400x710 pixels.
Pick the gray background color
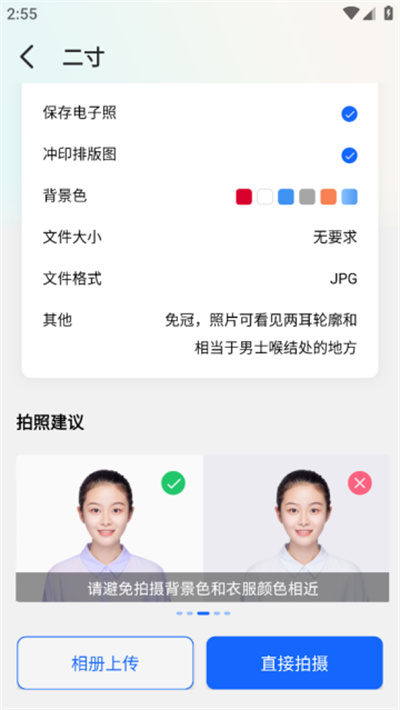click(307, 197)
